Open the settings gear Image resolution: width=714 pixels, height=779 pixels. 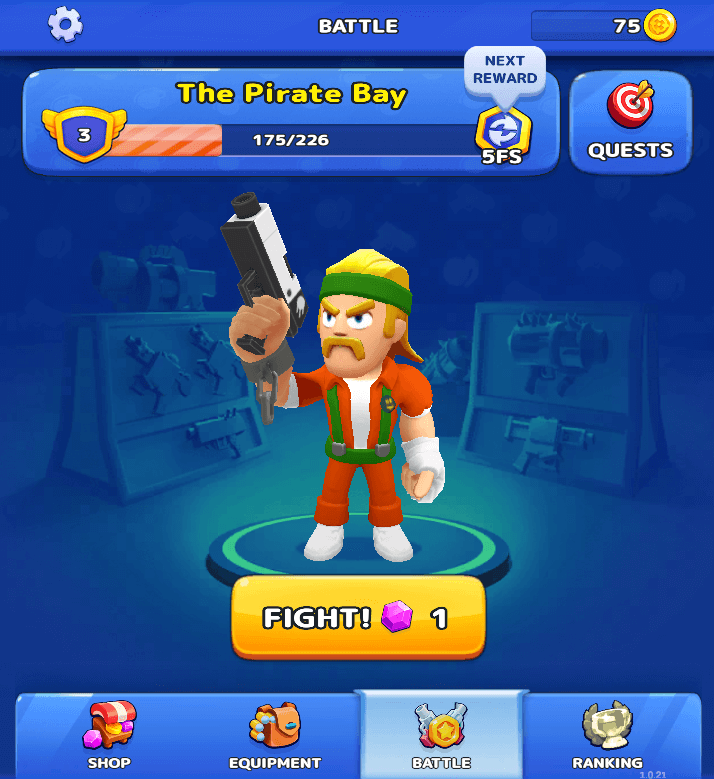pyautogui.click(x=66, y=25)
